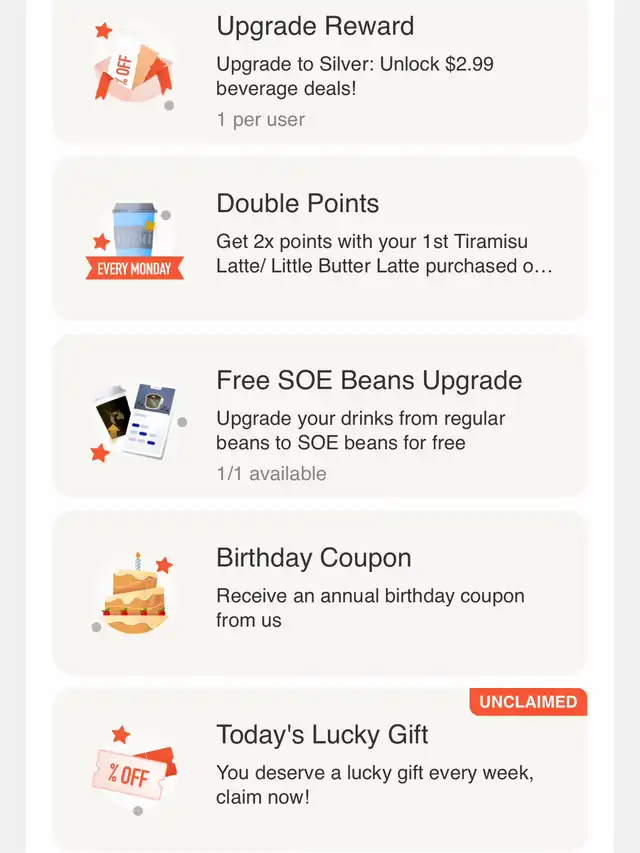Image resolution: width=640 pixels, height=853 pixels.
Task: Claim Today's Lucky Gift
Action: (x=320, y=768)
